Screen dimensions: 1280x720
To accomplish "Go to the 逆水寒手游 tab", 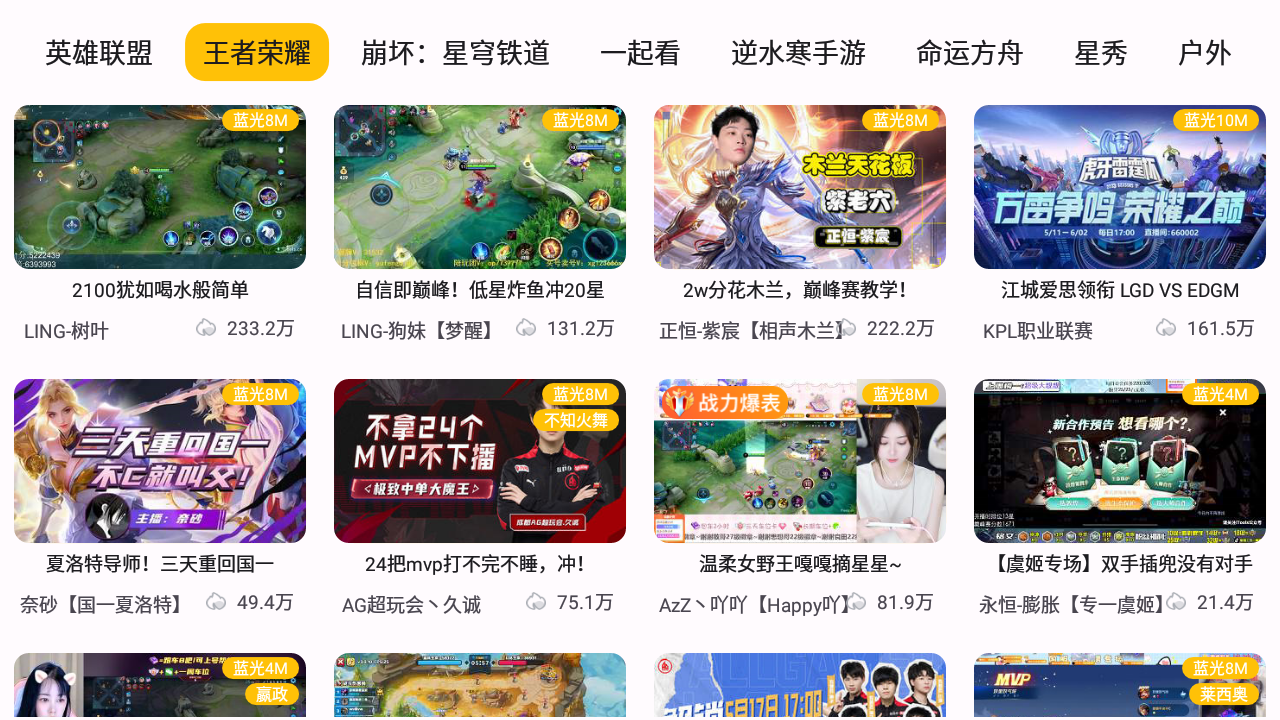I will [798, 53].
